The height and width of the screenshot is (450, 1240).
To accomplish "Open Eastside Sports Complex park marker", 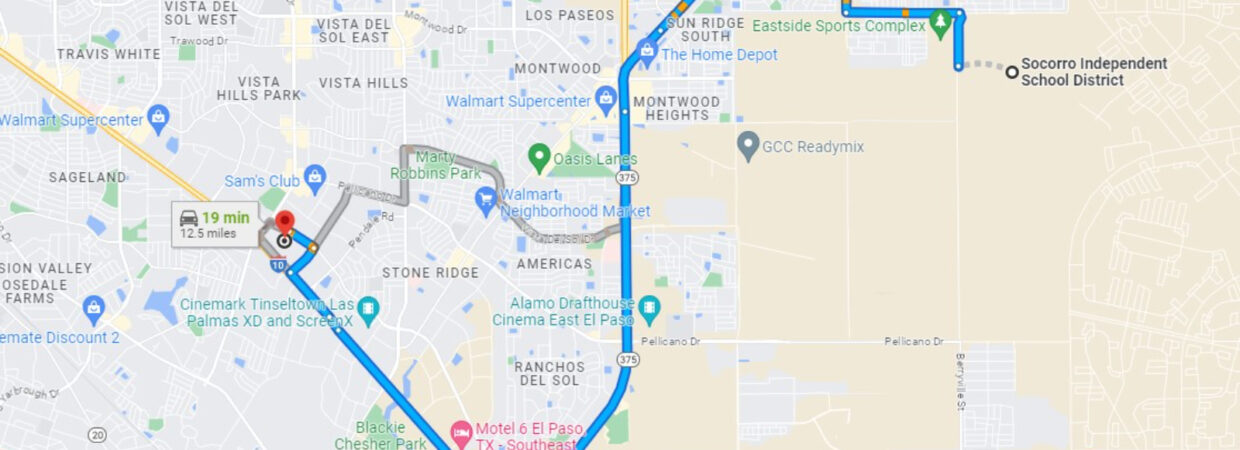I will (939, 24).
